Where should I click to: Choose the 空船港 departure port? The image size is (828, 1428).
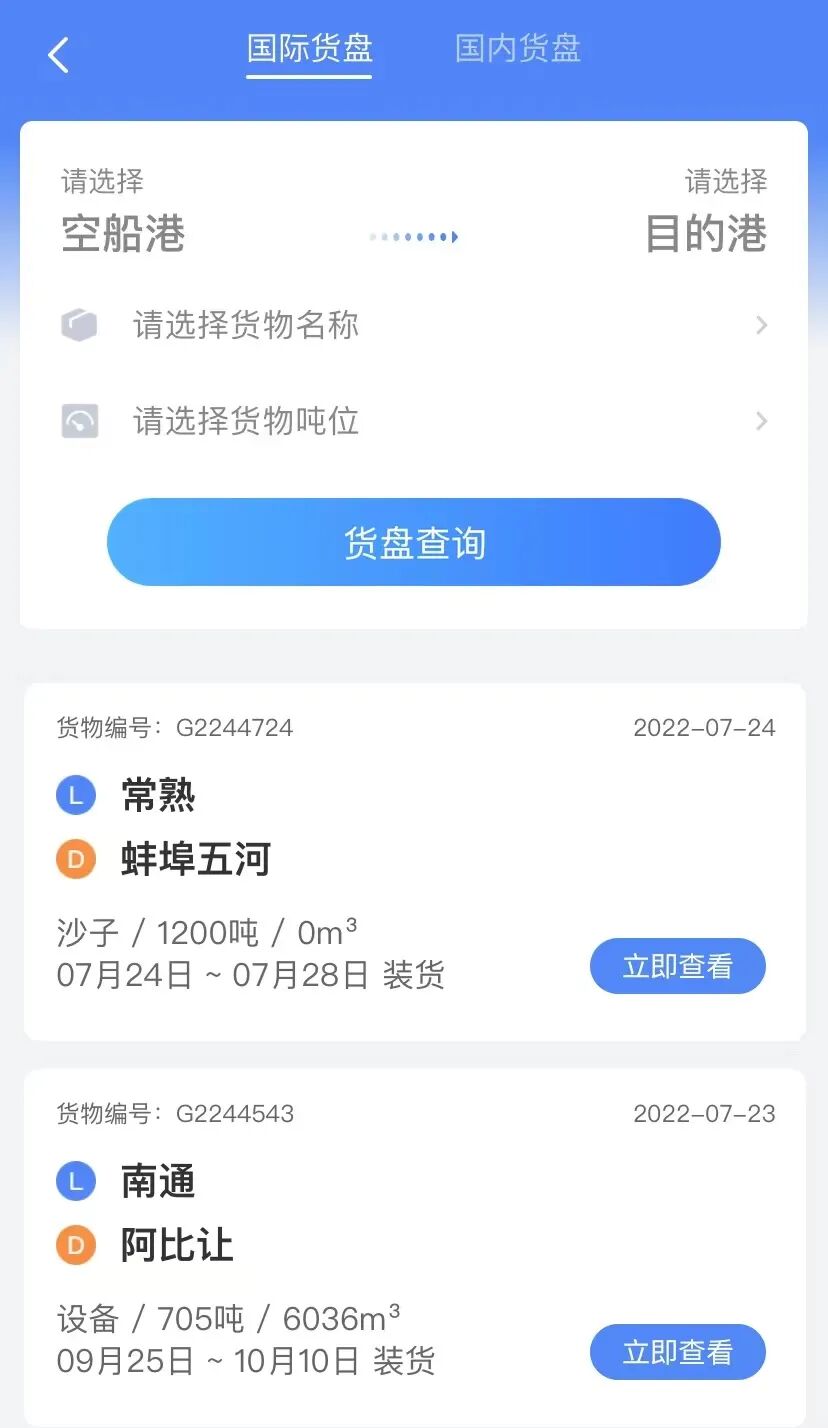pyautogui.click(x=123, y=233)
